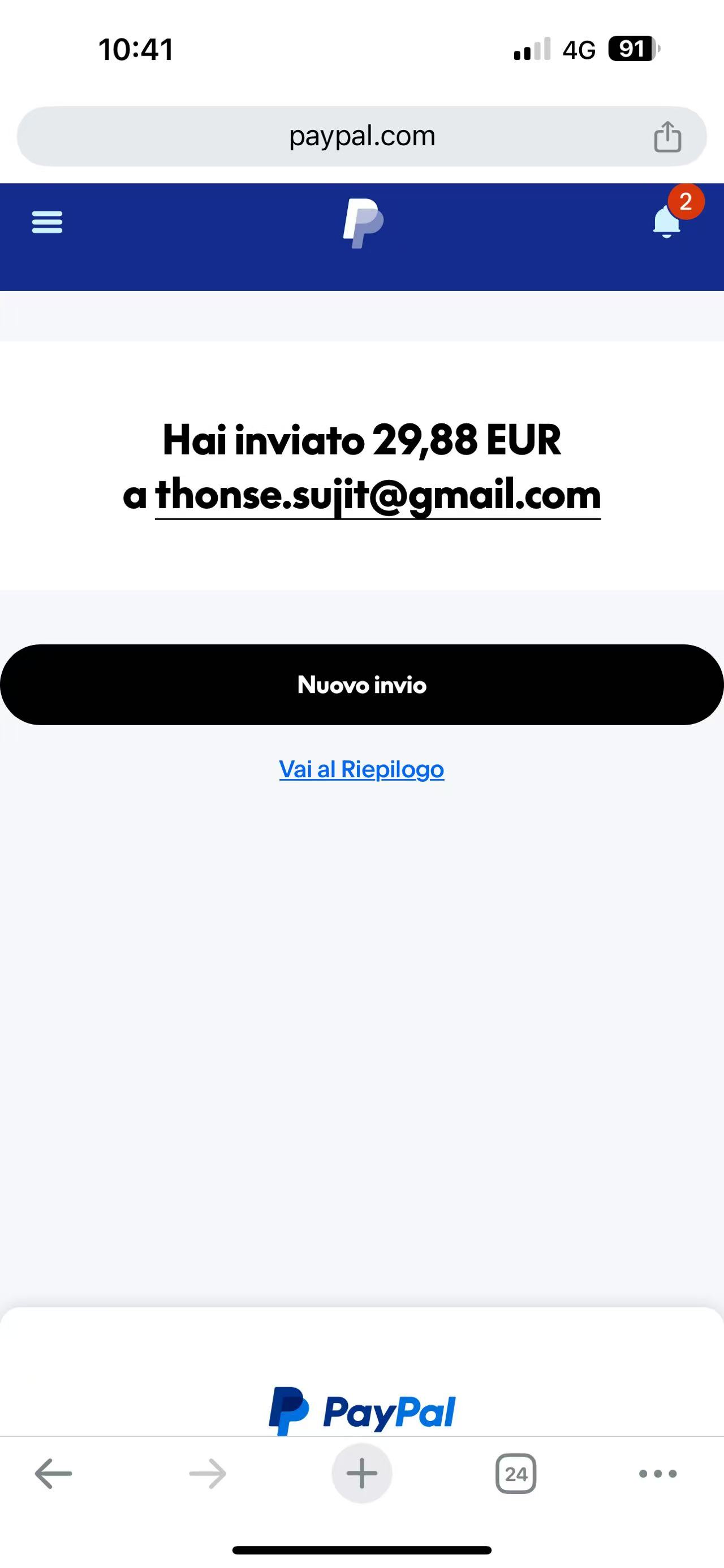Share the page from the address bar

point(667,136)
